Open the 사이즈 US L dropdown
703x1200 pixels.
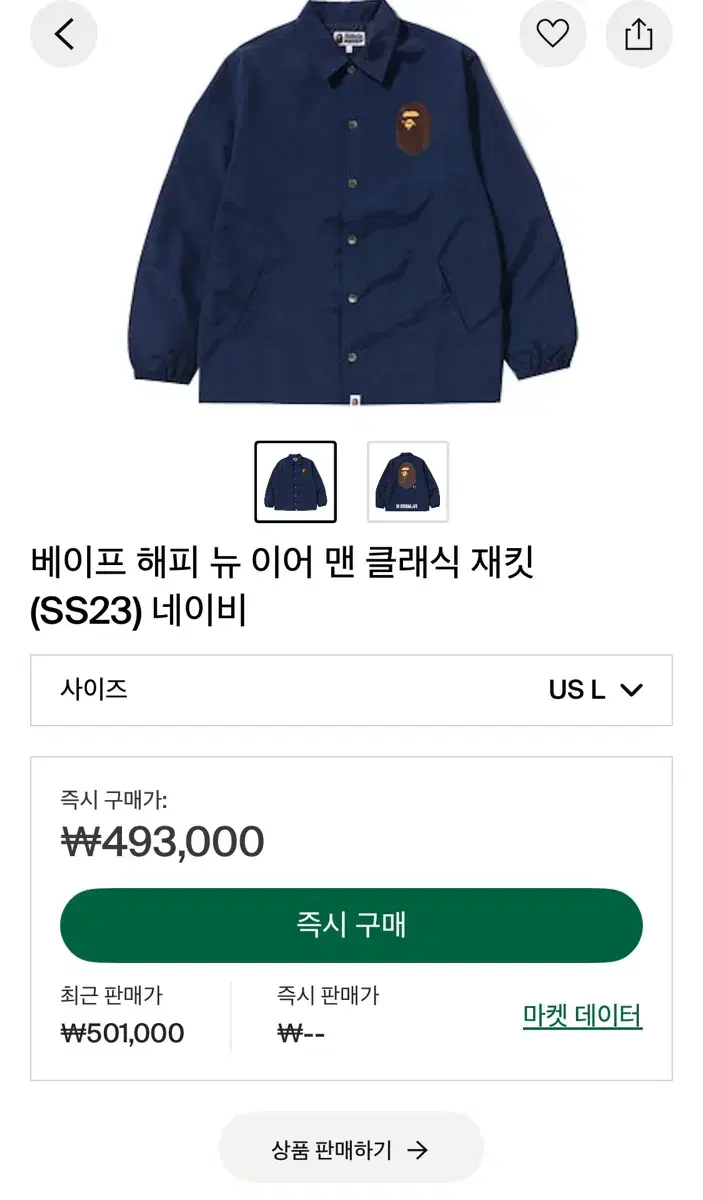pyautogui.click(x=351, y=690)
